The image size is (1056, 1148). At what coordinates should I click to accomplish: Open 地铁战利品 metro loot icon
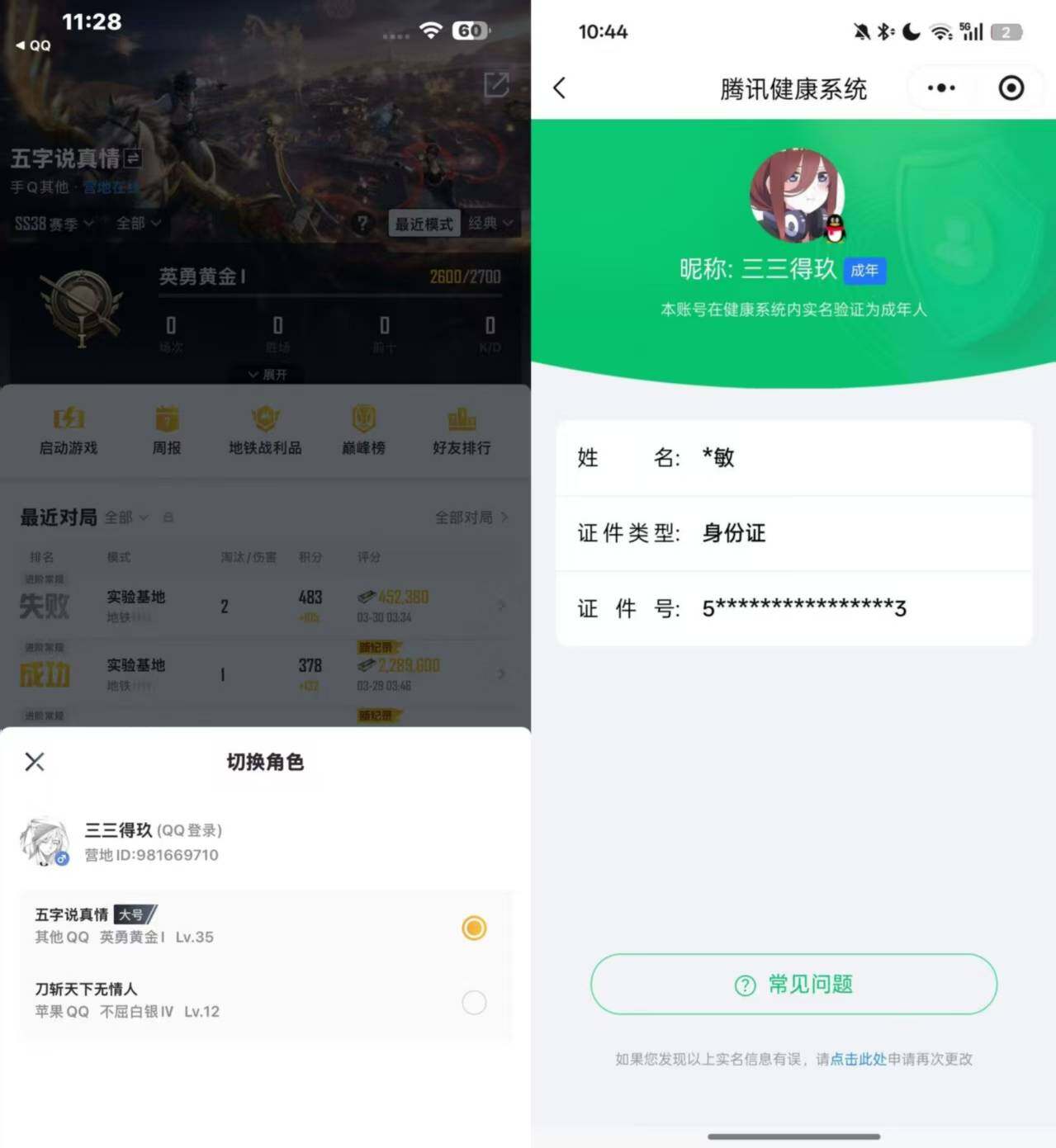click(265, 430)
